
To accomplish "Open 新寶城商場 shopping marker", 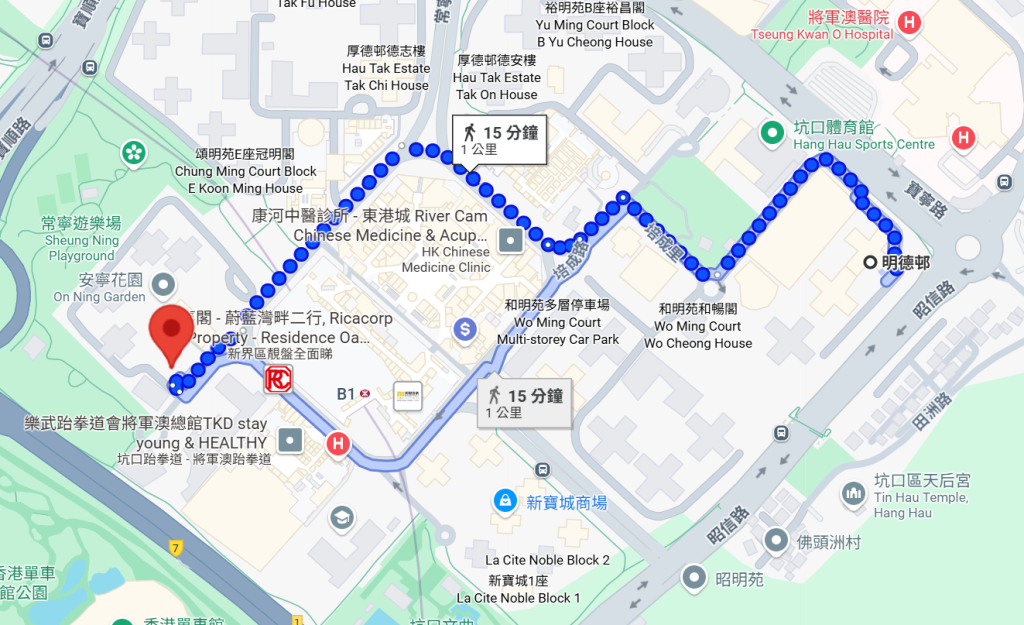I will 506,499.
